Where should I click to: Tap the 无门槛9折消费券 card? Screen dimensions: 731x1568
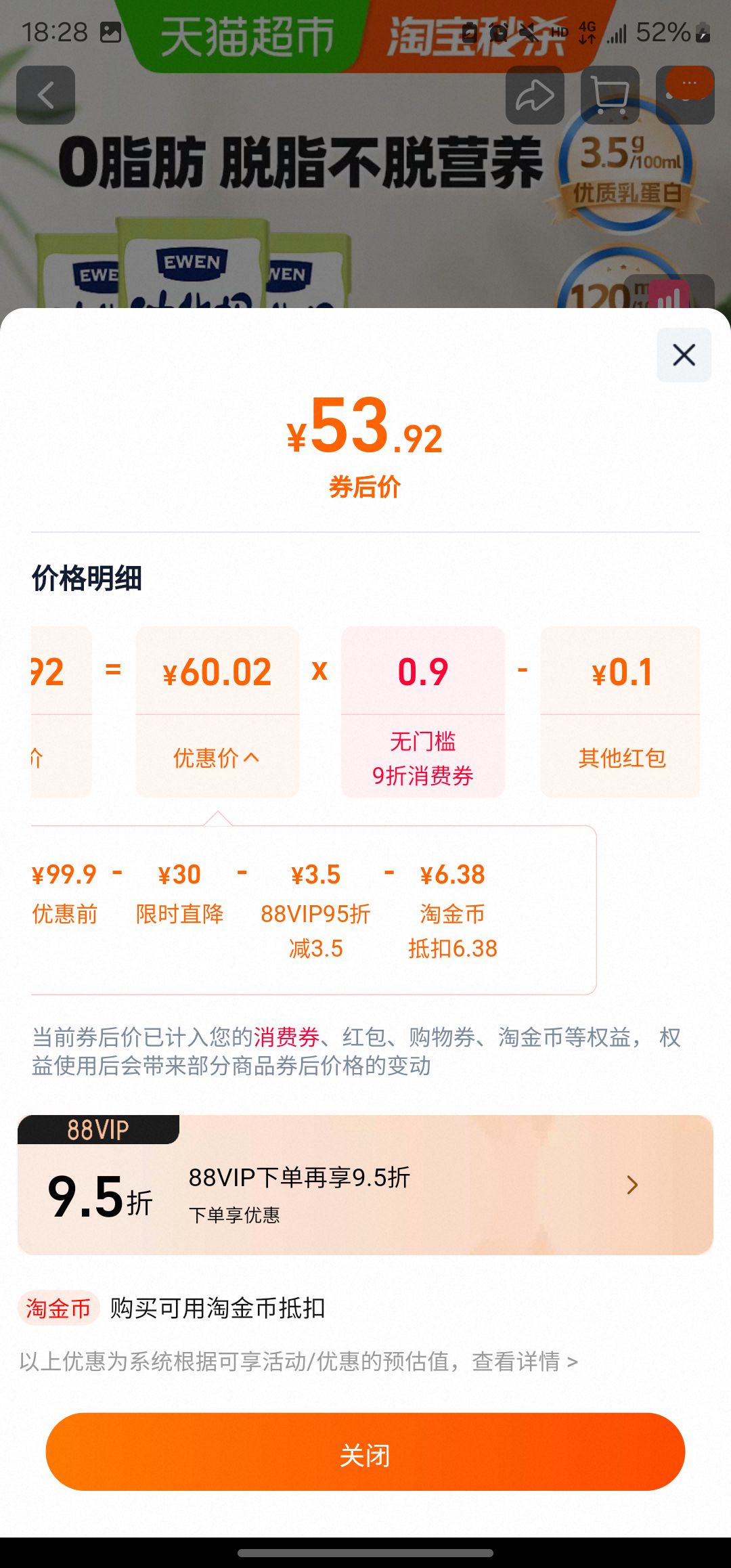click(x=422, y=711)
